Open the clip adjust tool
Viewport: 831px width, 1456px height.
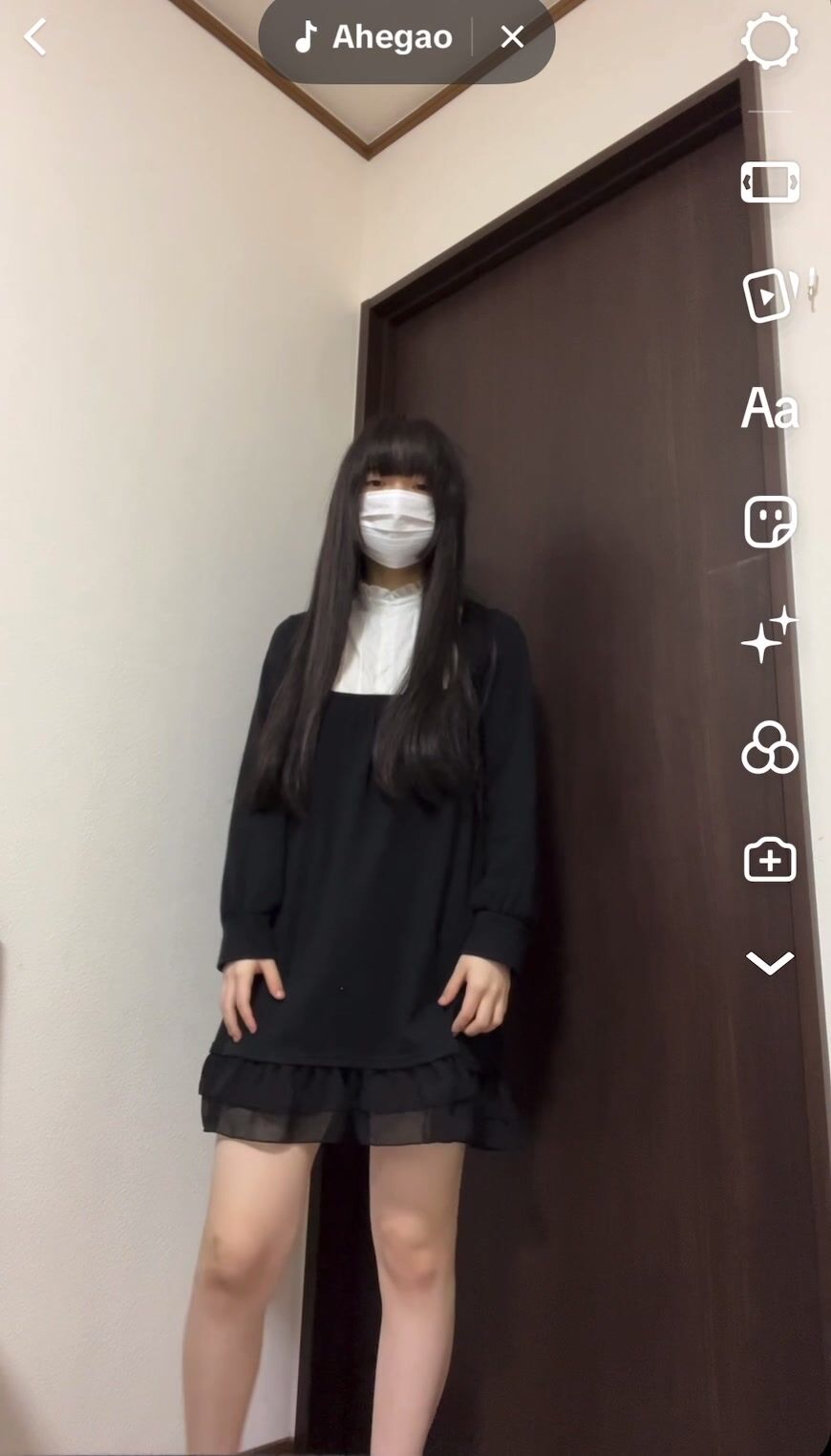click(x=770, y=182)
